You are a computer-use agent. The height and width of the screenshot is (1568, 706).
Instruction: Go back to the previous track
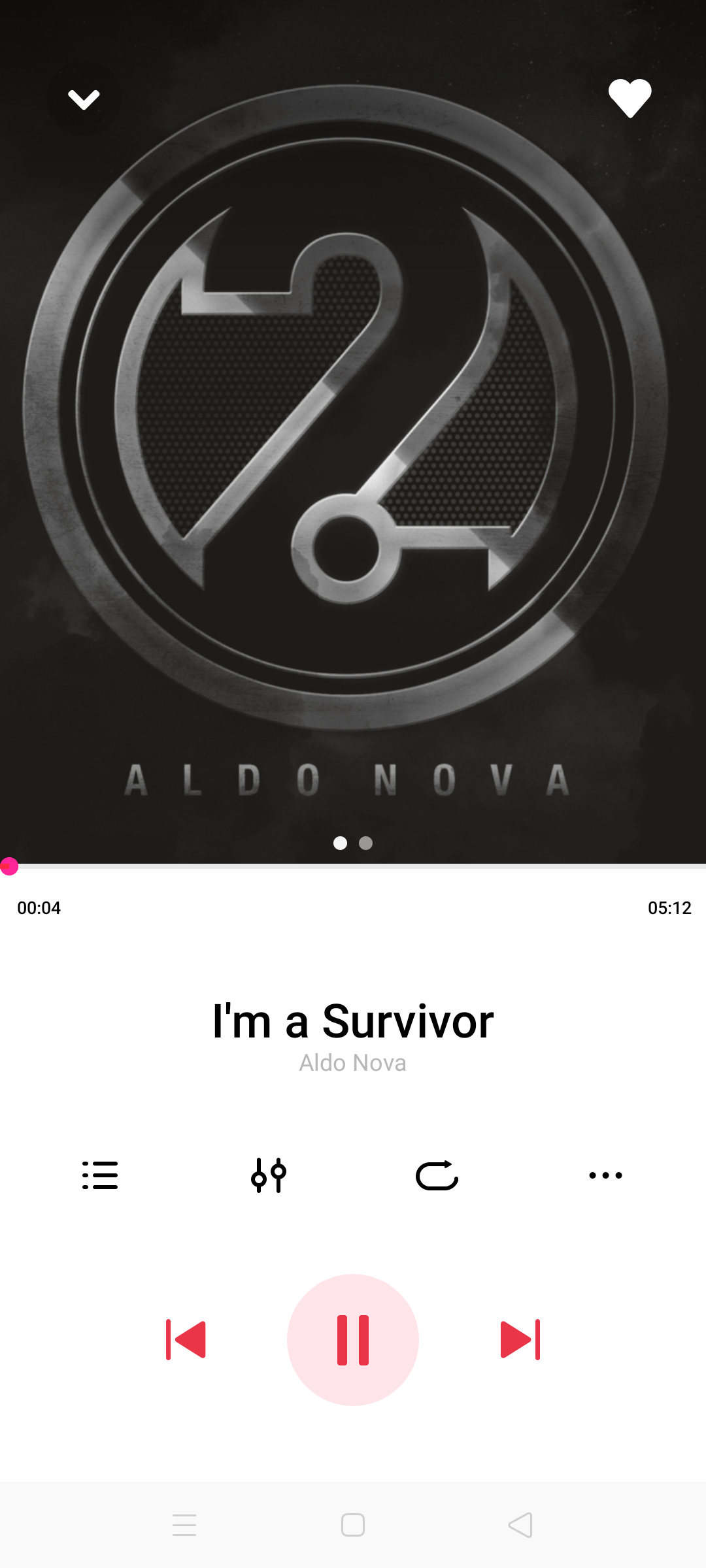tap(186, 1339)
